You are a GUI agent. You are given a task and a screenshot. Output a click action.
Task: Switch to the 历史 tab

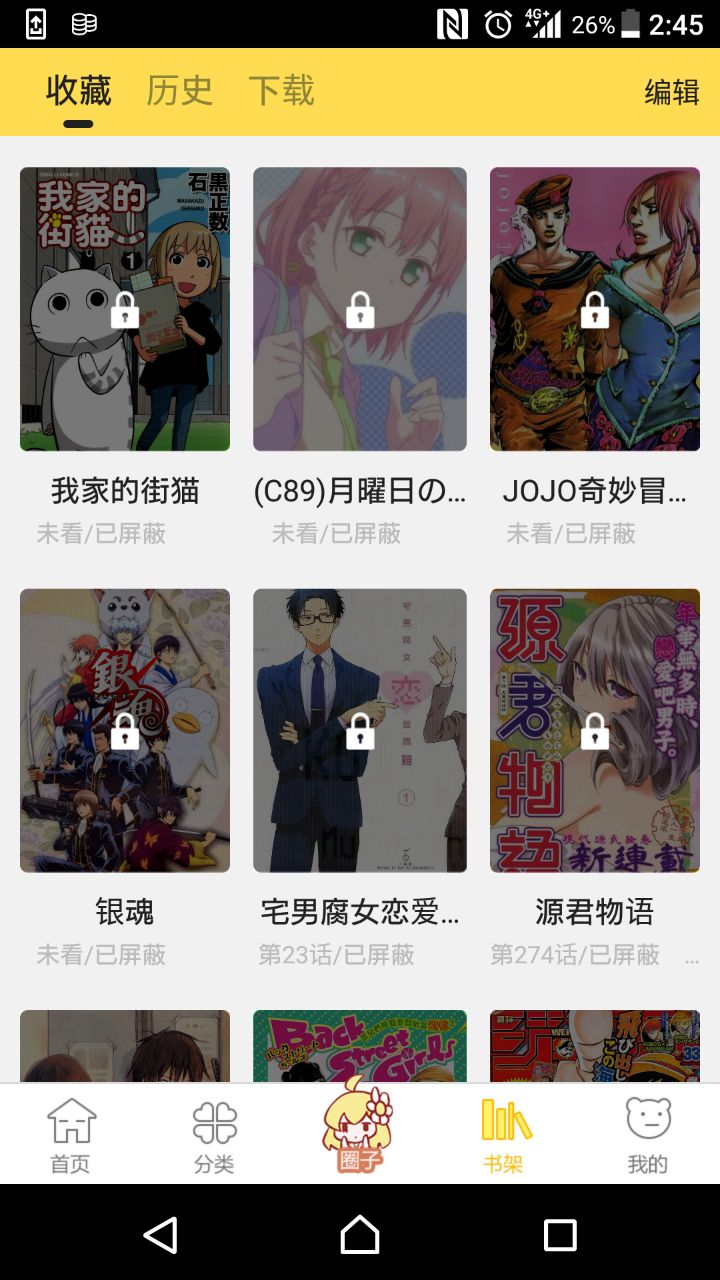click(180, 91)
